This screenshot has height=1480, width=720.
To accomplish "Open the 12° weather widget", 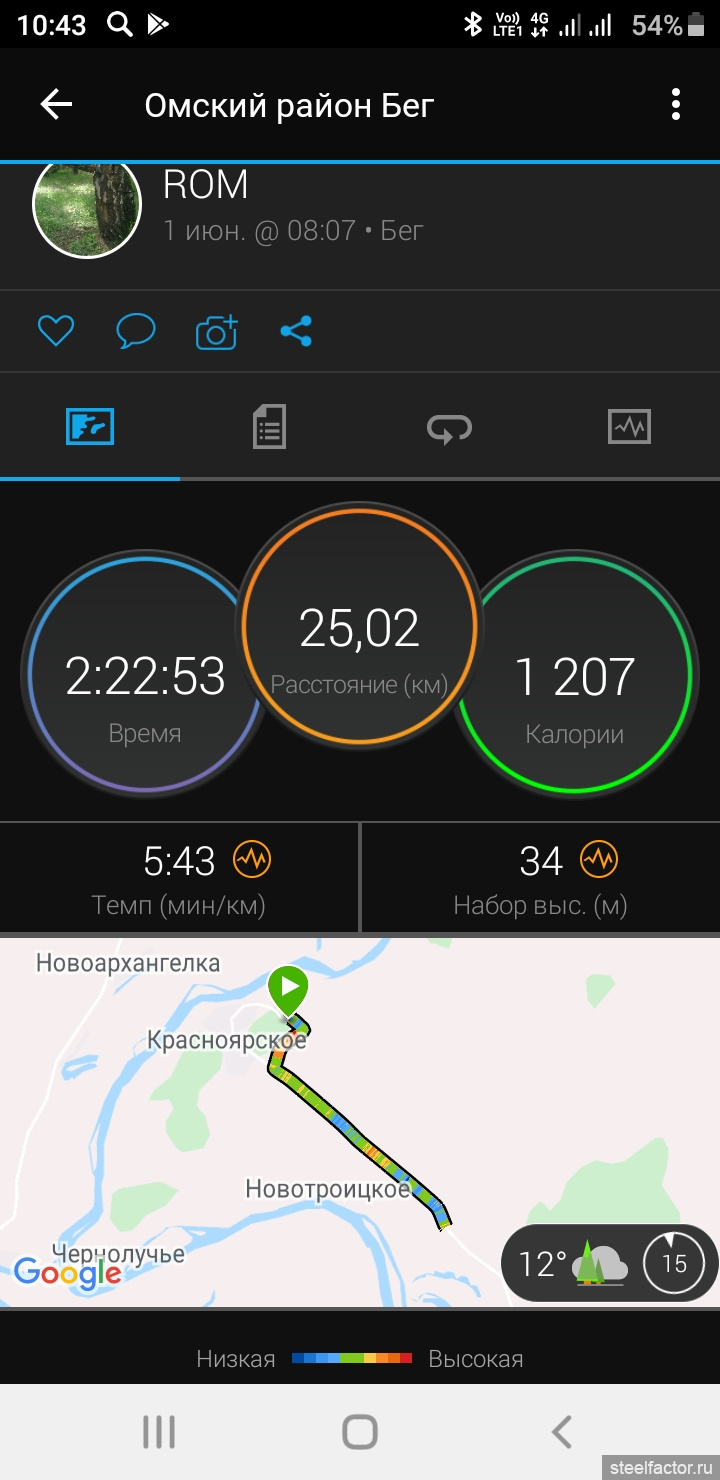I will point(609,1264).
